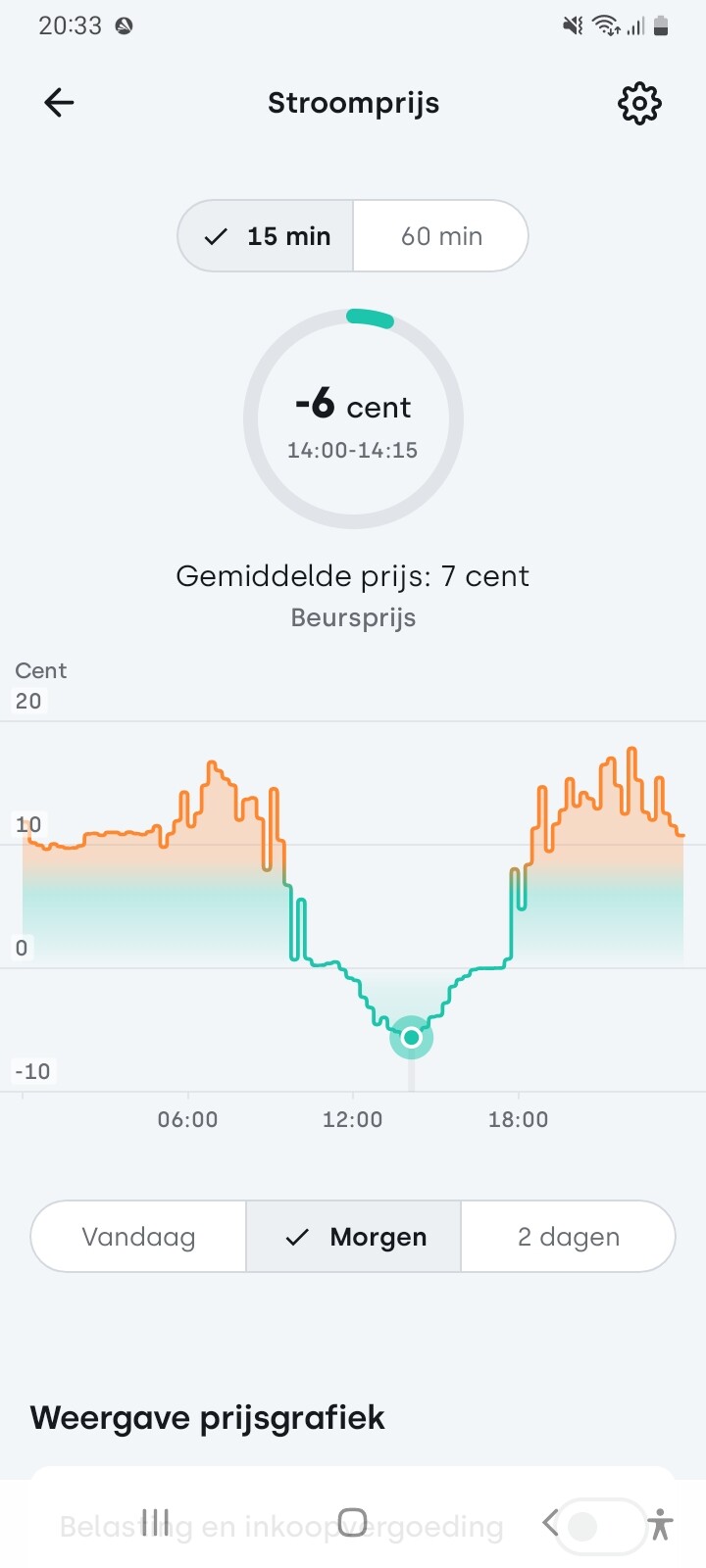Open the settings gear
This screenshot has height=1568, width=706.
click(639, 103)
